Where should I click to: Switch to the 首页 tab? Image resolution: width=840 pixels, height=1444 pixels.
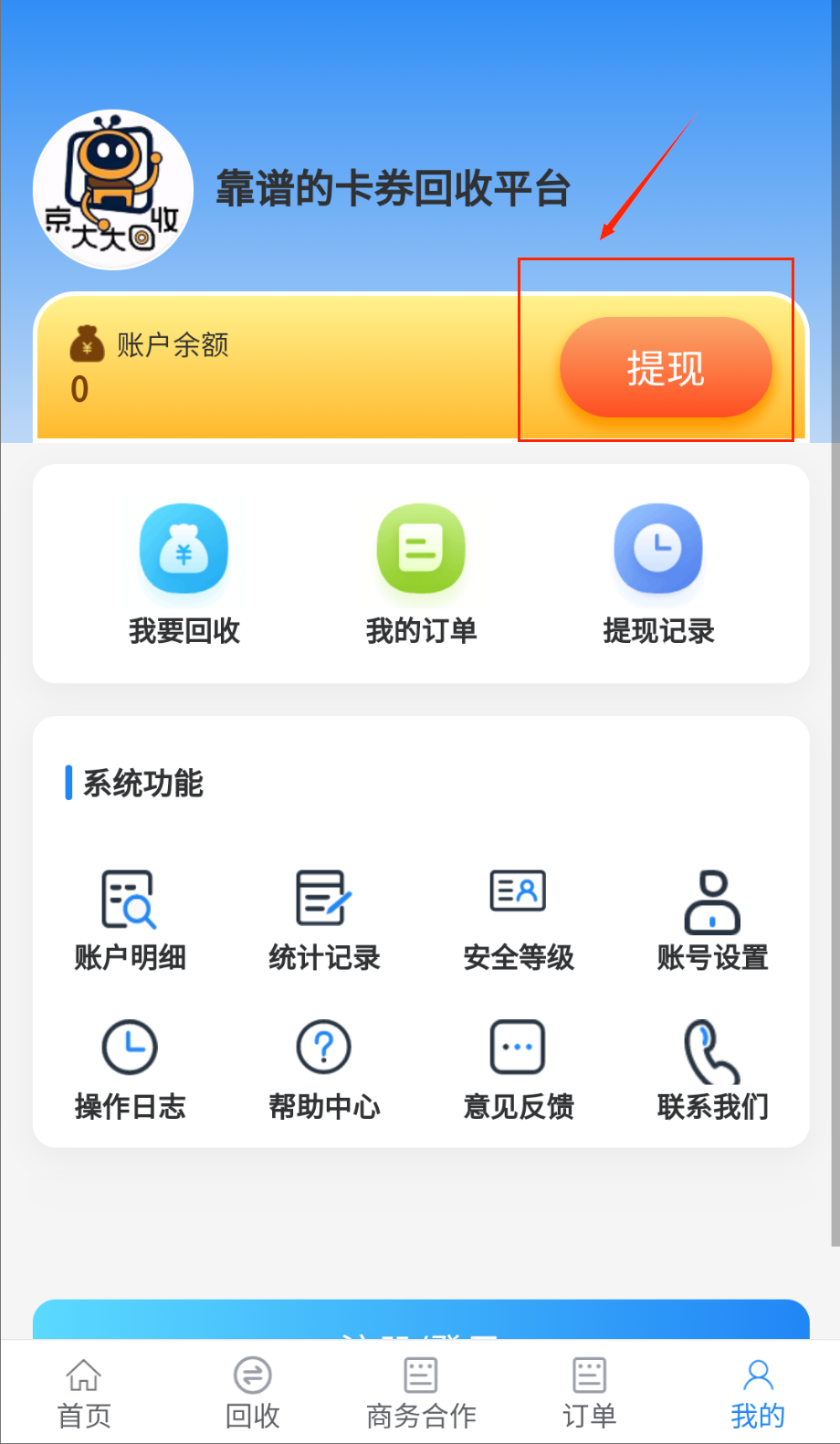[x=84, y=1393]
